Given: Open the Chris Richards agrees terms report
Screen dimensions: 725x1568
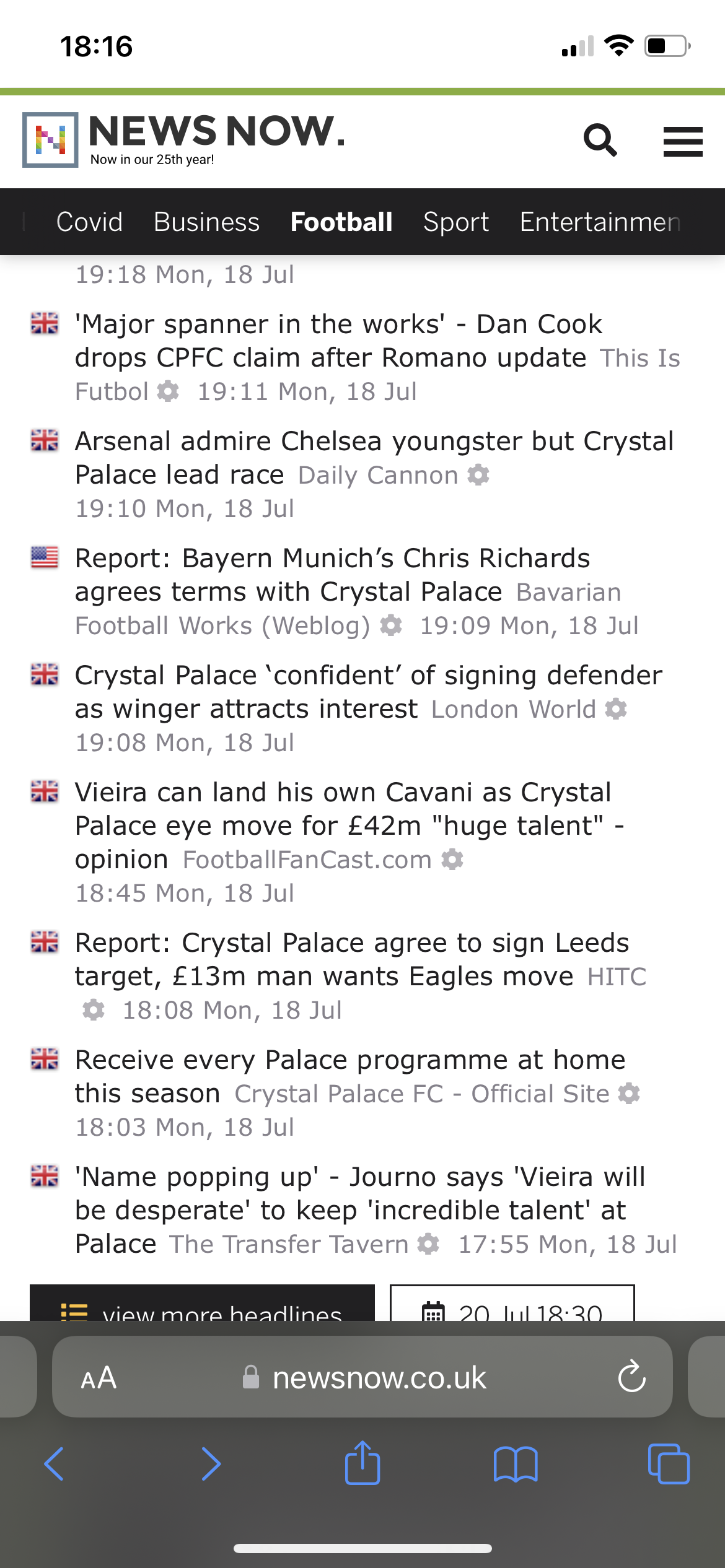Looking at the screenshot, I should click(x=332, y=575).
